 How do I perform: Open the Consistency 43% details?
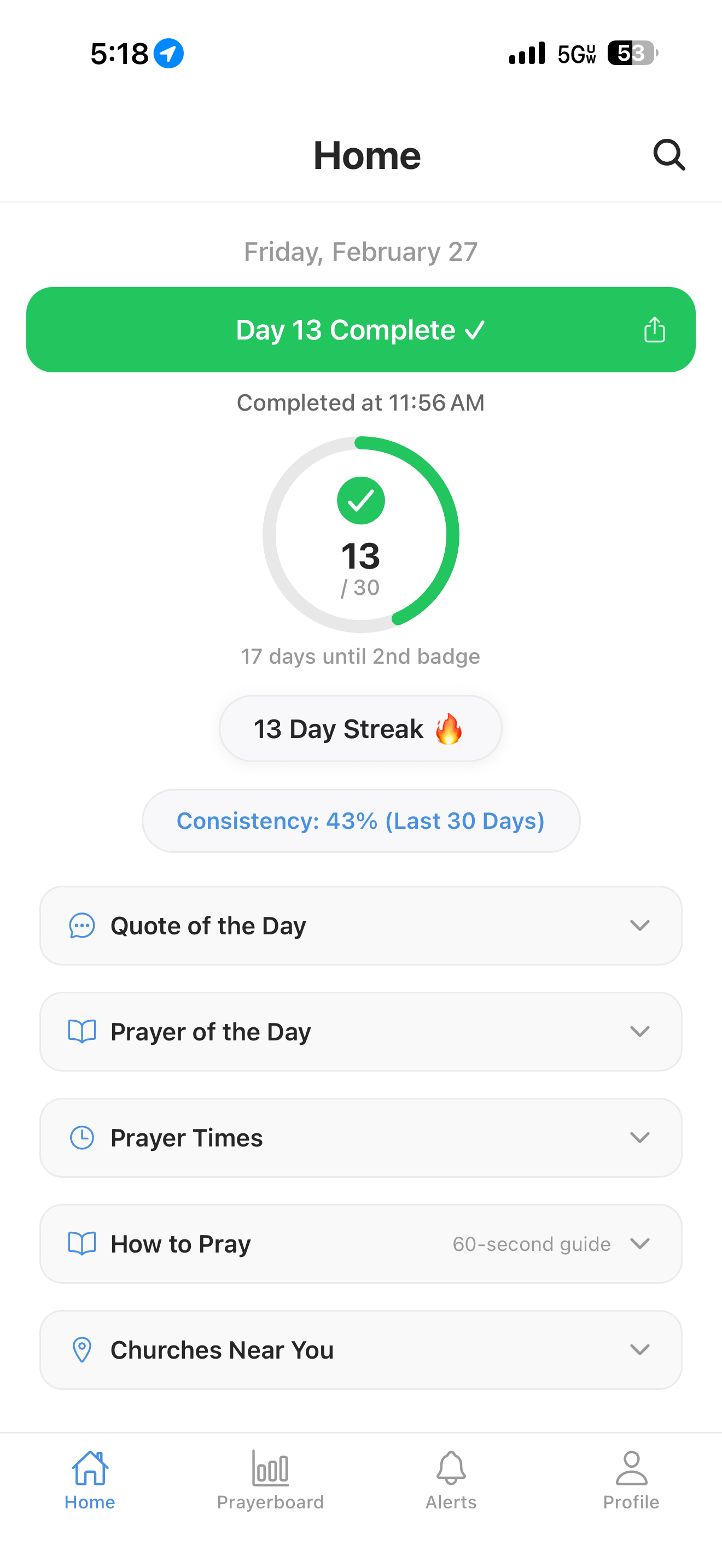coord(360,821)
